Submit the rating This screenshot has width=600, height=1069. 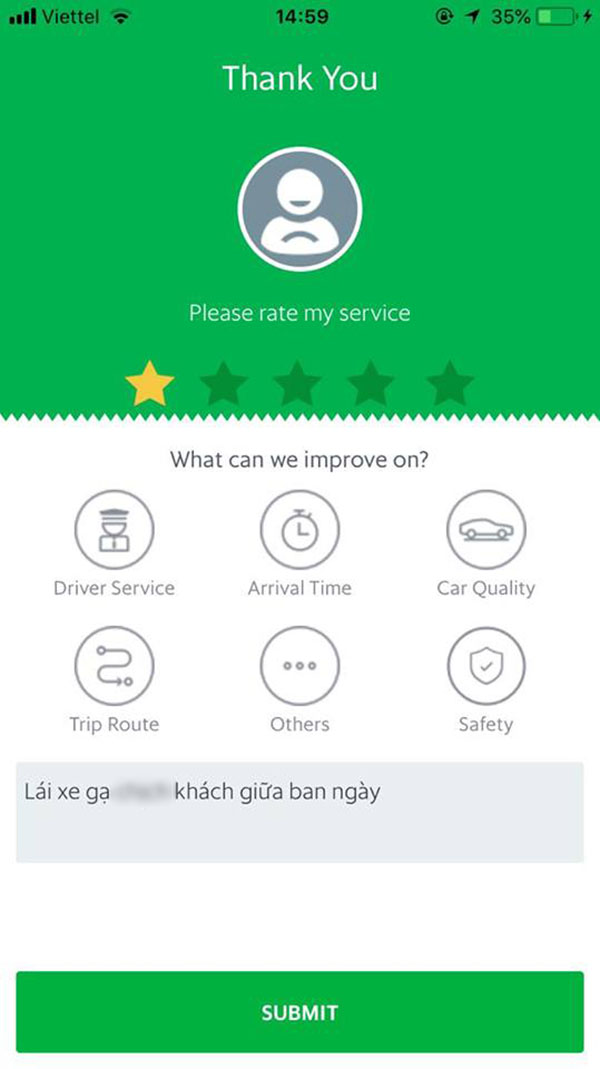(x=299, y=1012)
